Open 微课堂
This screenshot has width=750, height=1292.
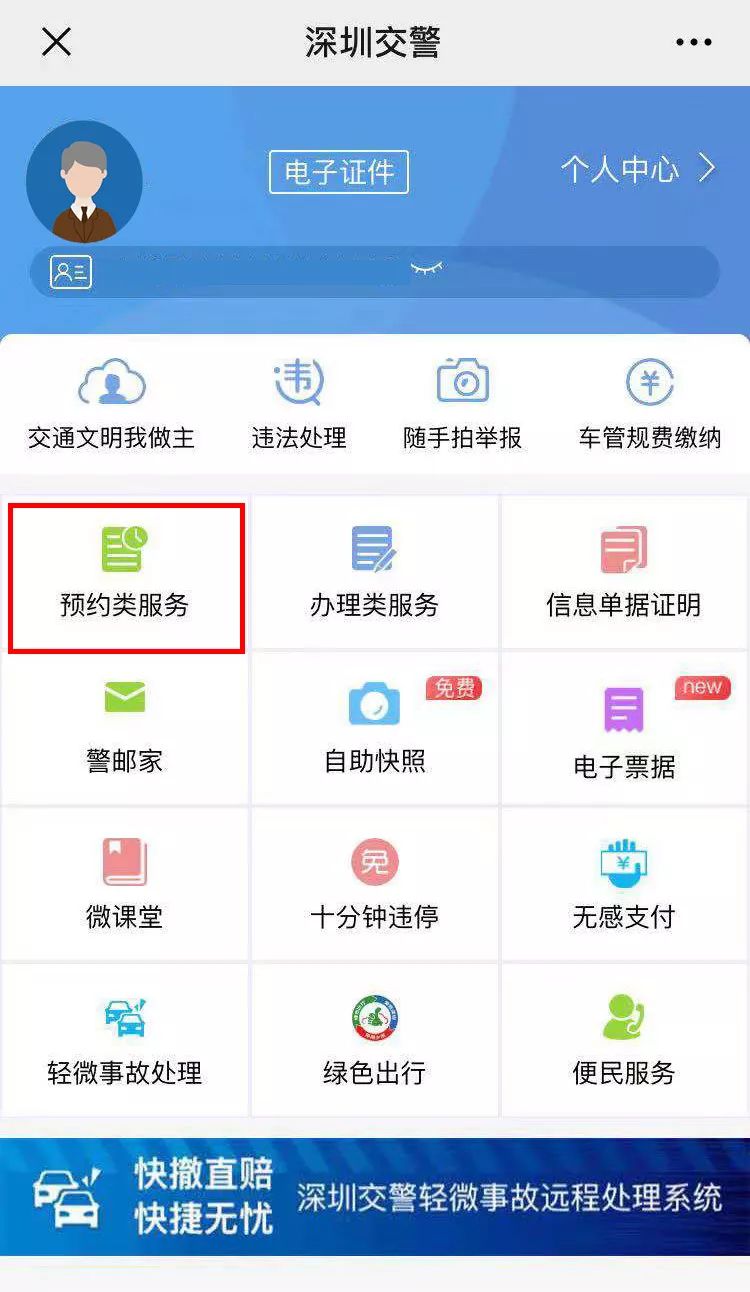click(x=125, y=884)
